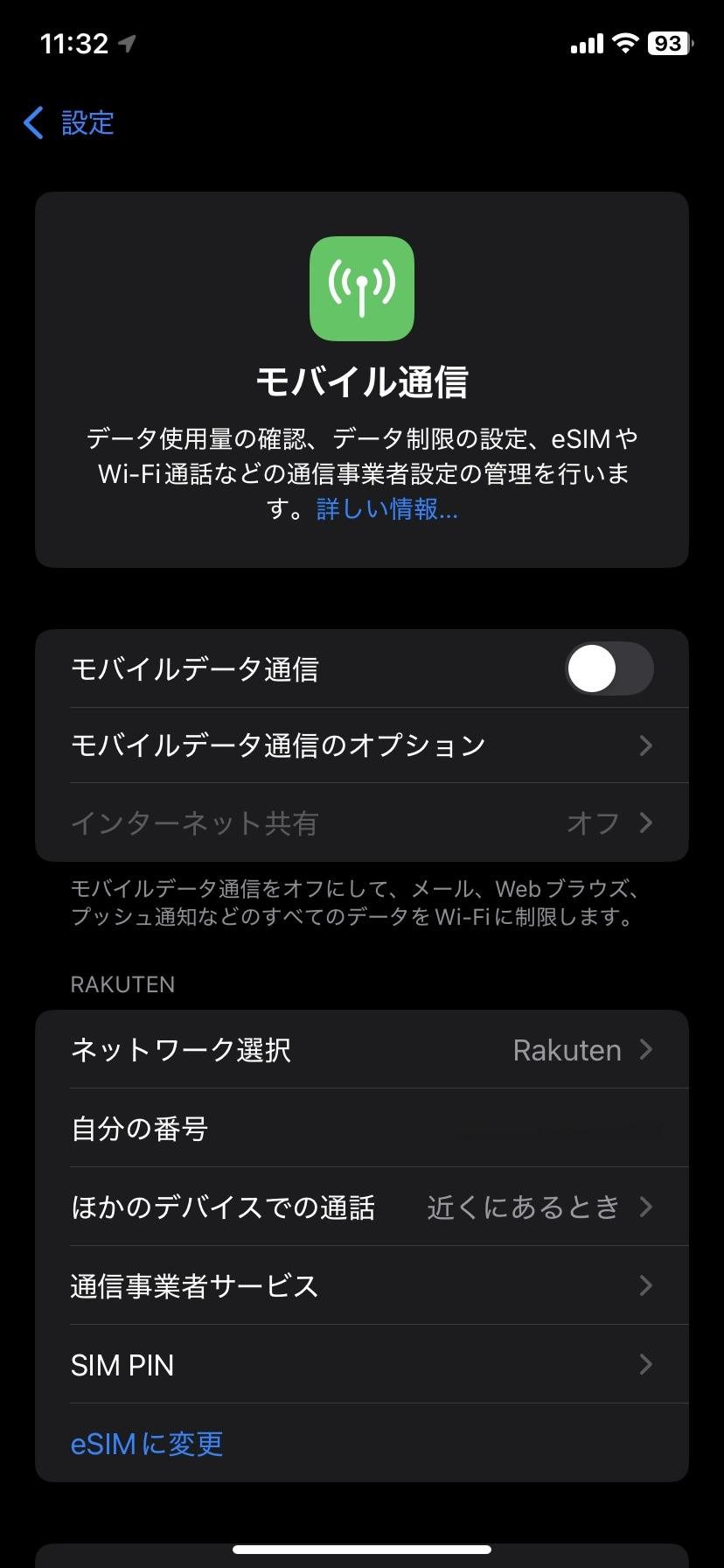724x1568 pixels.
Task: Tap eSIMに変更
Action: (x=147, y=1444)
